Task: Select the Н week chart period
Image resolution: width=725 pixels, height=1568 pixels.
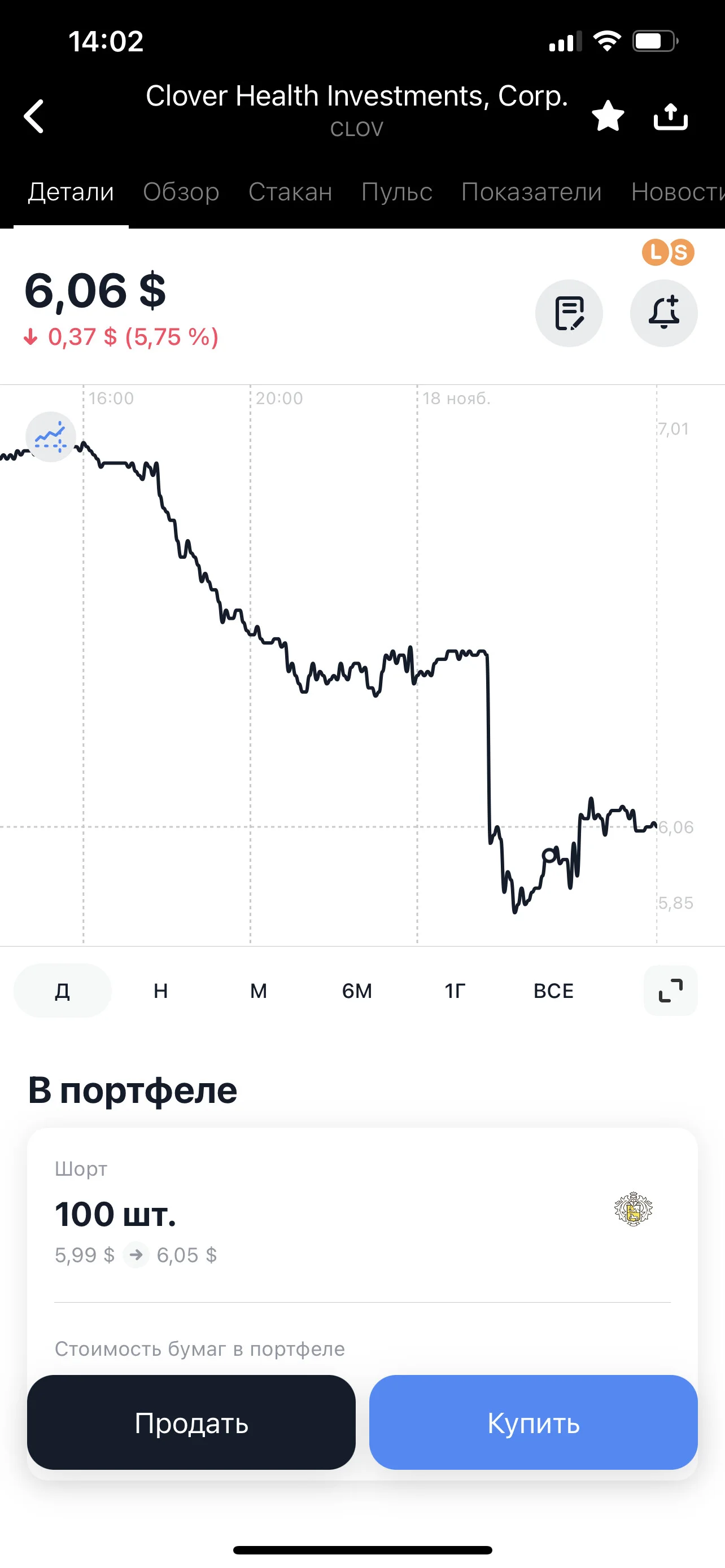Action: [161, 991]
